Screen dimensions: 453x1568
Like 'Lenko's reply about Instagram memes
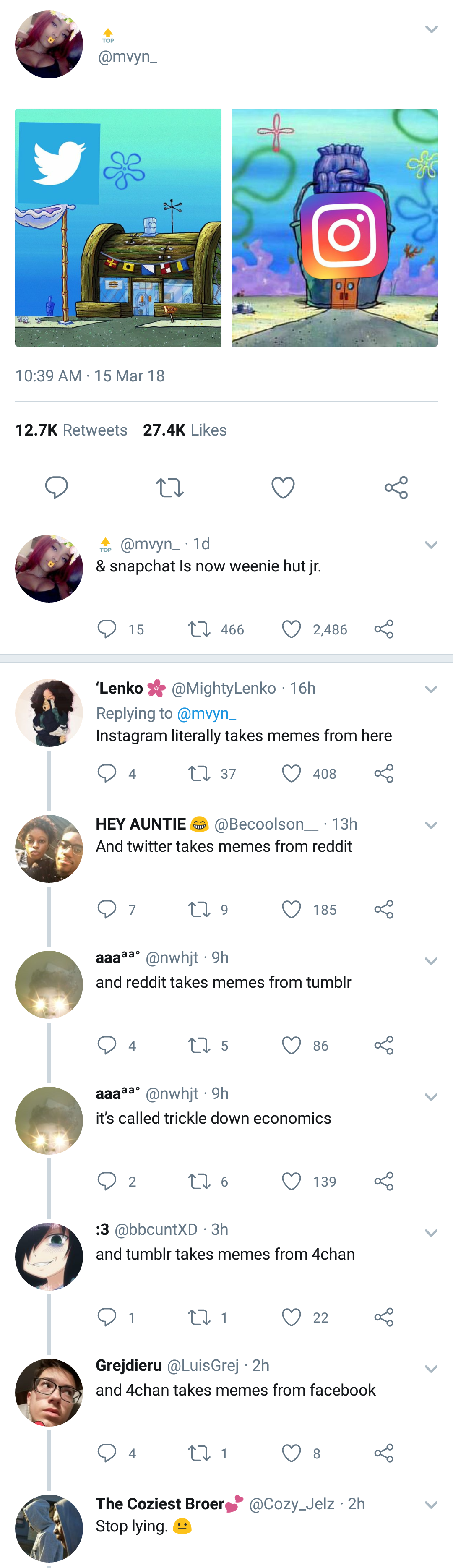(x=292, y=773)
